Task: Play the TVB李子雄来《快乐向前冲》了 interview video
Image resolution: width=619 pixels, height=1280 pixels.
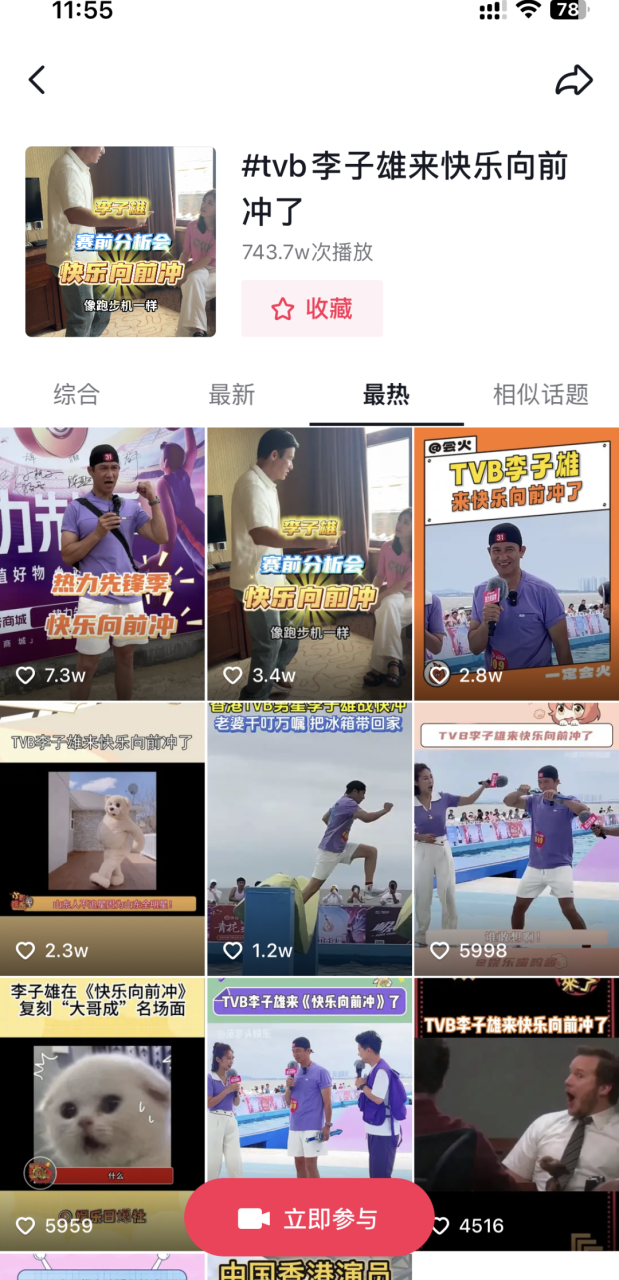Action: tap(309, 1080)
